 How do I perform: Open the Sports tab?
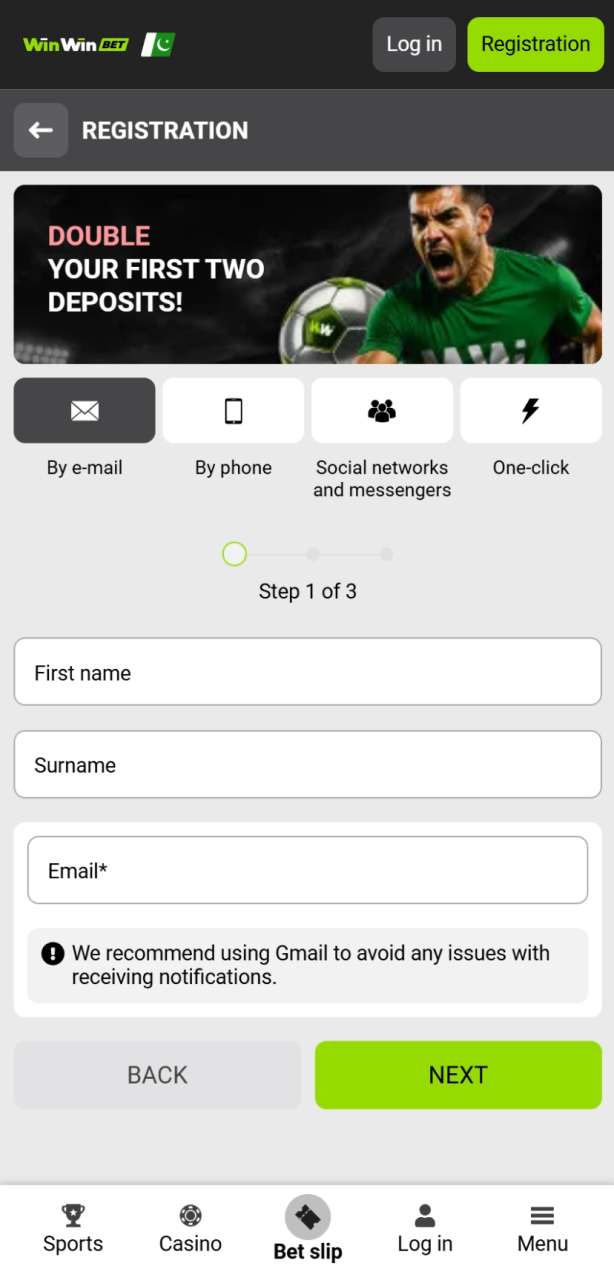pos(73,1229)
